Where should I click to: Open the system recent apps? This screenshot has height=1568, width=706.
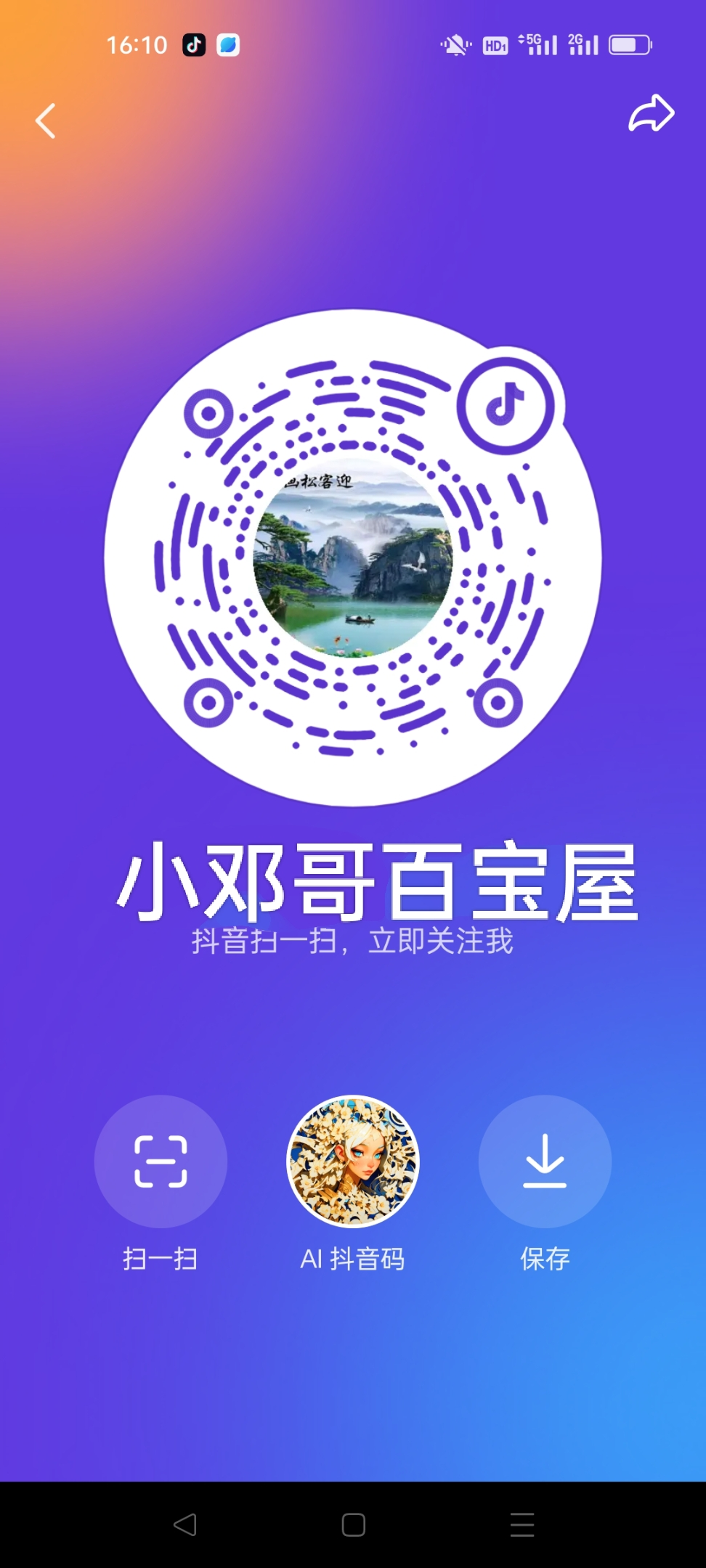pyautogui.click(x=522, y=1524)
